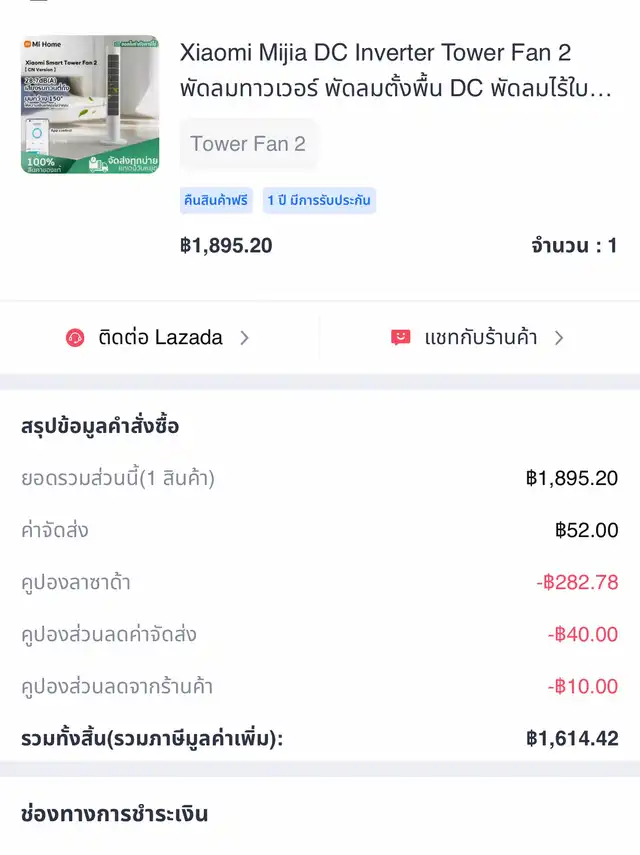Chat with the seller via แชทกับร้านค้า
The height and width of the screenshot is (855, 640).
pyautogui.click(x=480, y=338)
